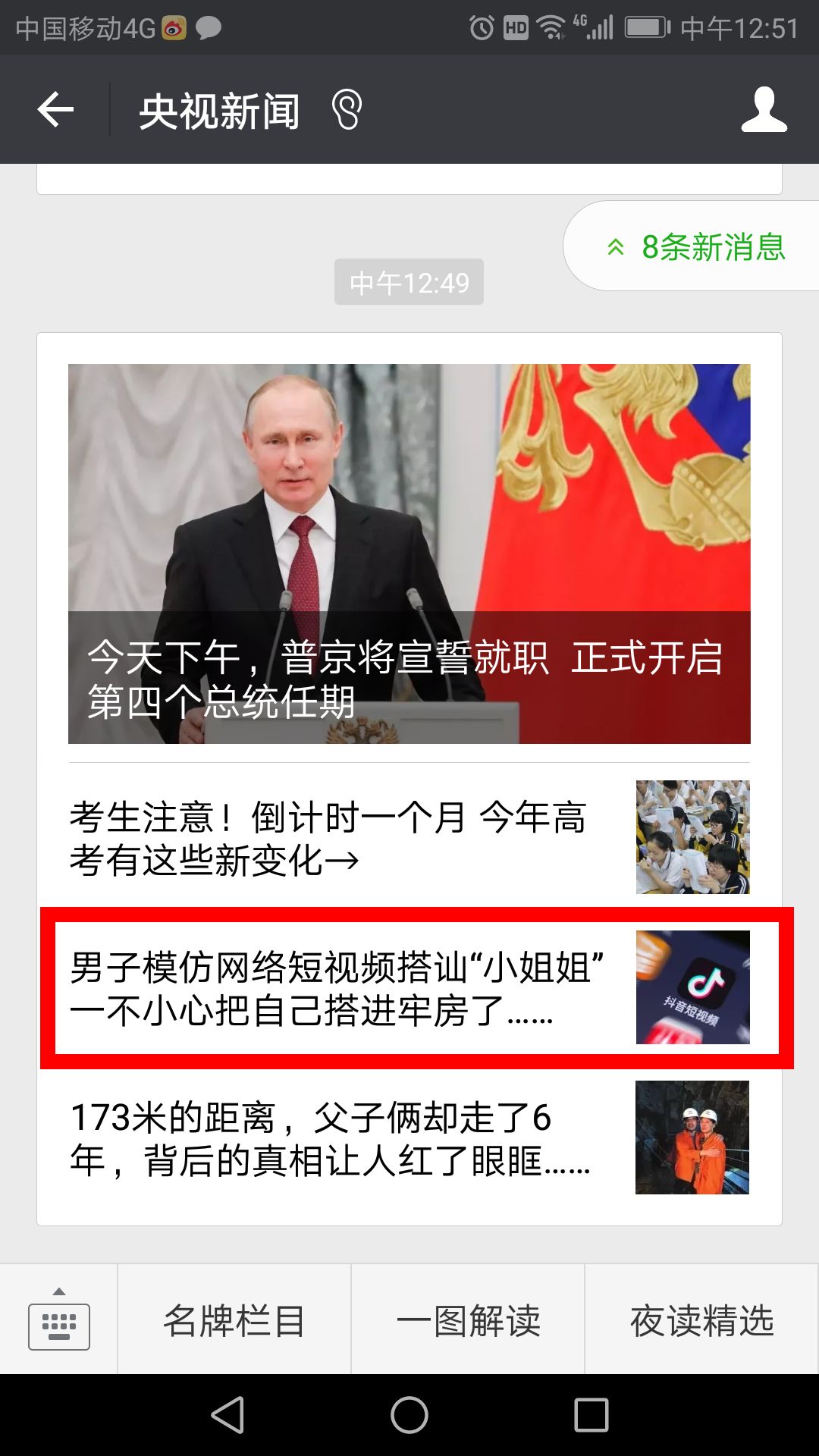Screen dimensions: 819x1456
Task: Open the headline article about 普京宣誓就职
Action: click(409, 554)
